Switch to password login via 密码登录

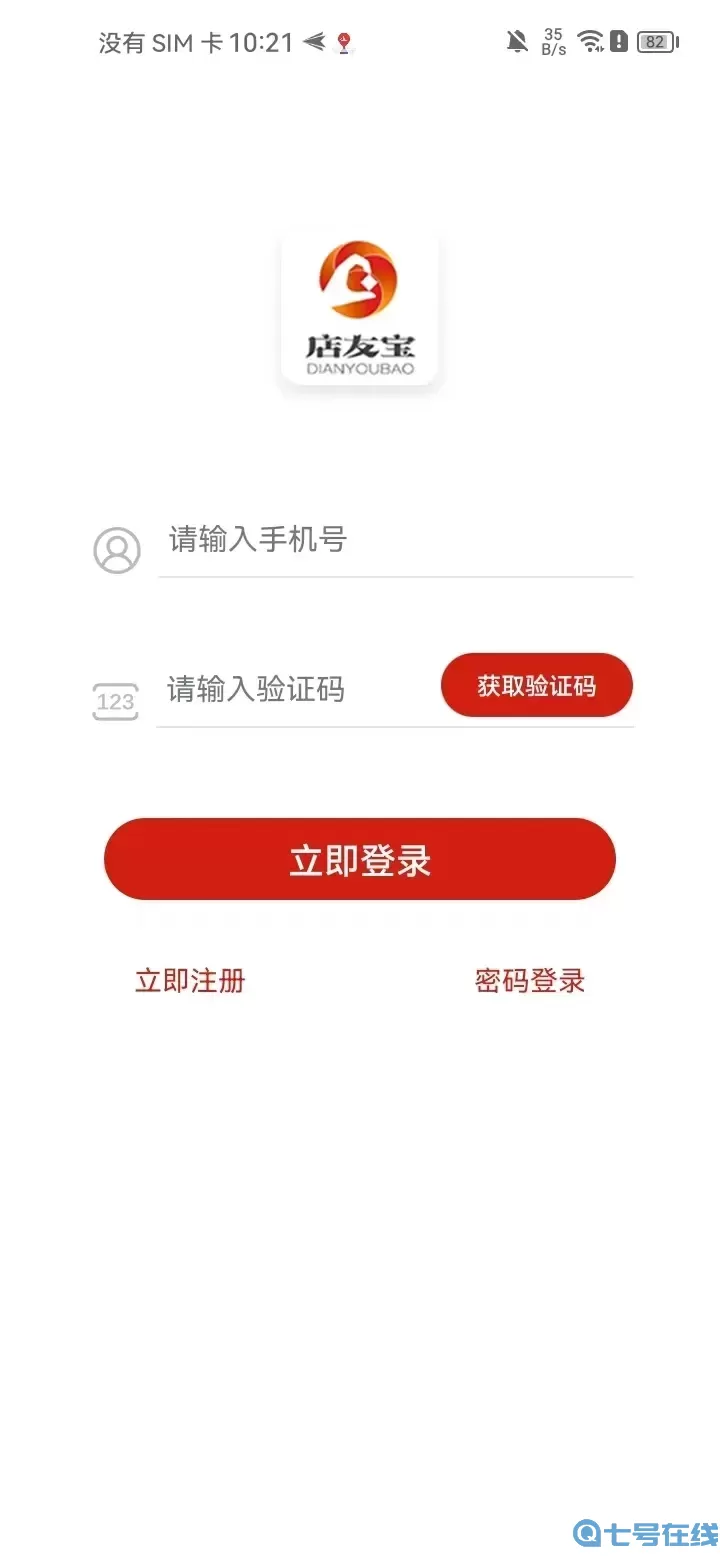click(530, 981)
